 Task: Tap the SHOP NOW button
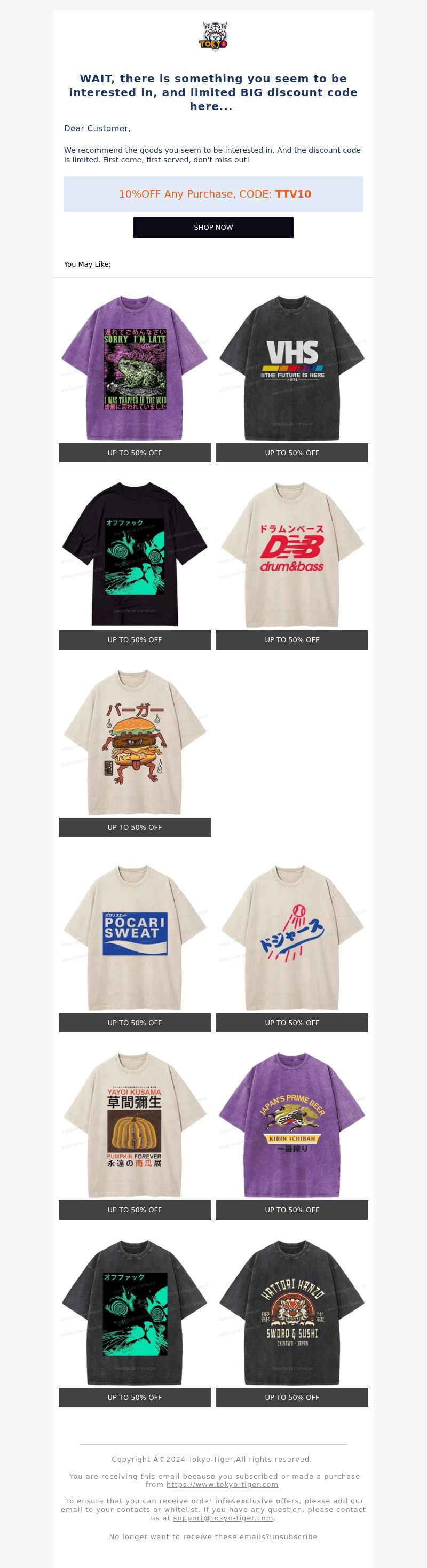(x=213, y=227)
